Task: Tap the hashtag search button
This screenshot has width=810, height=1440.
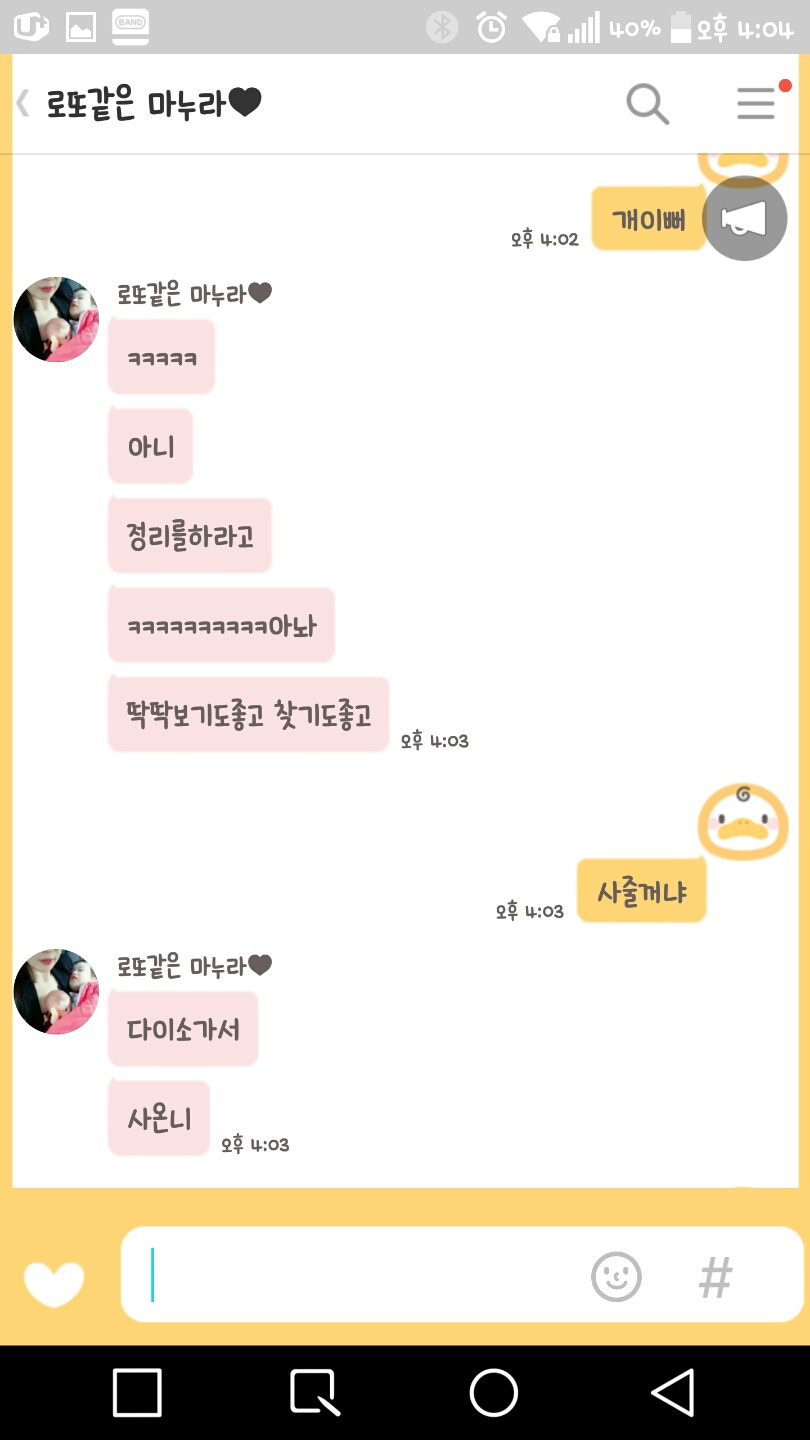Action: (715, 1277)
